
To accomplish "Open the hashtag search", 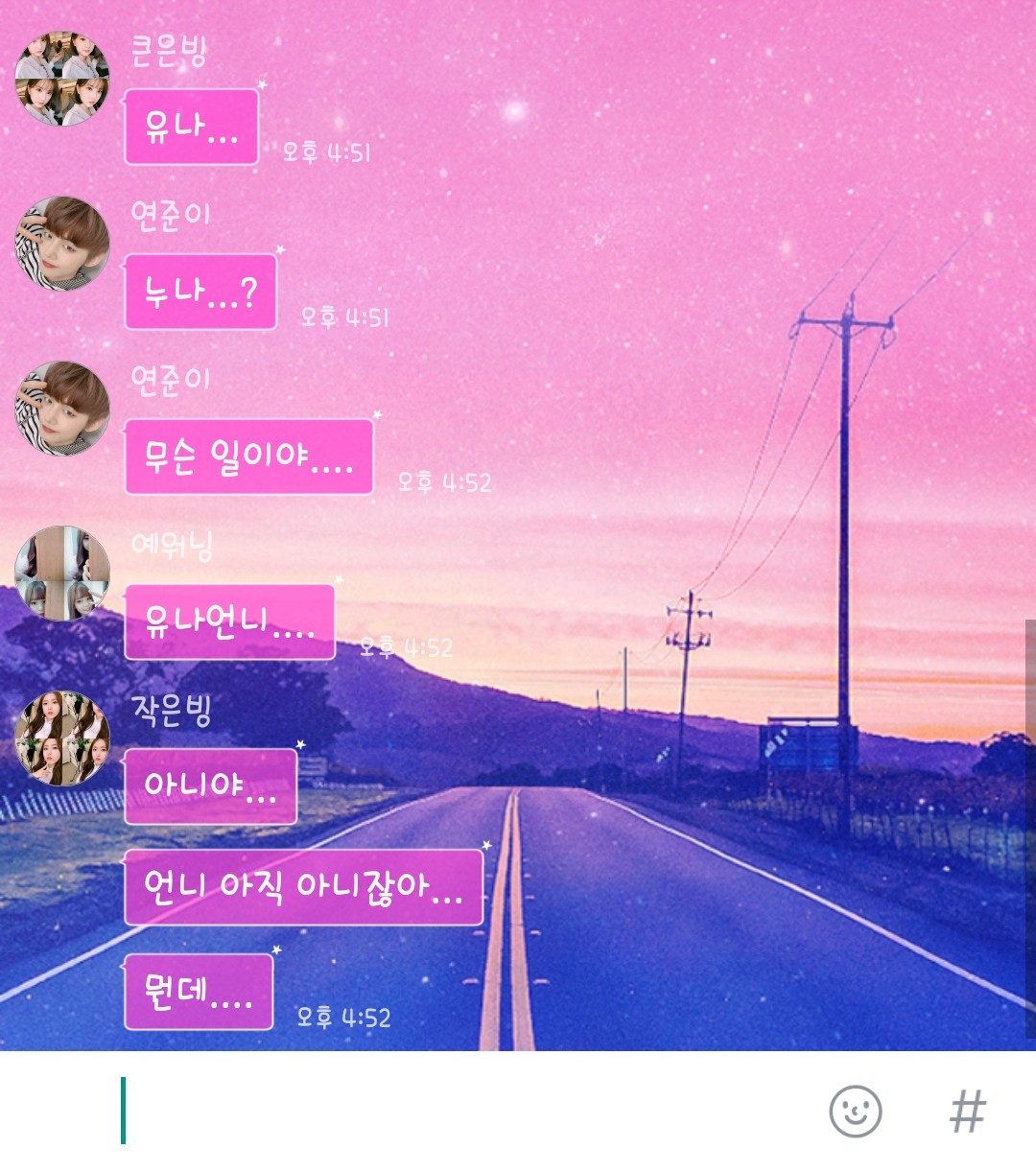I will 967,1112.
